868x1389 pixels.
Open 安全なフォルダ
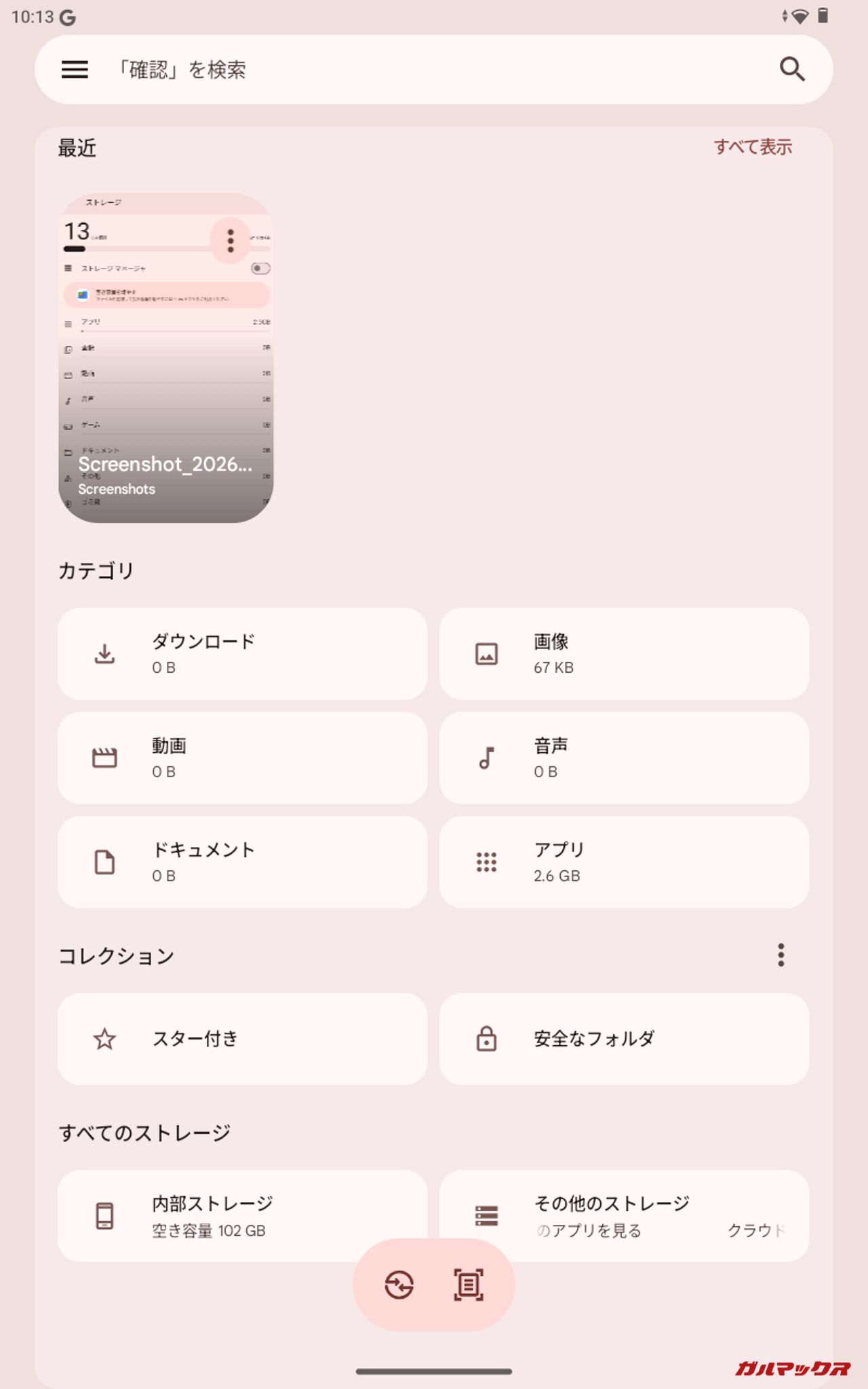pos(624,1039)
